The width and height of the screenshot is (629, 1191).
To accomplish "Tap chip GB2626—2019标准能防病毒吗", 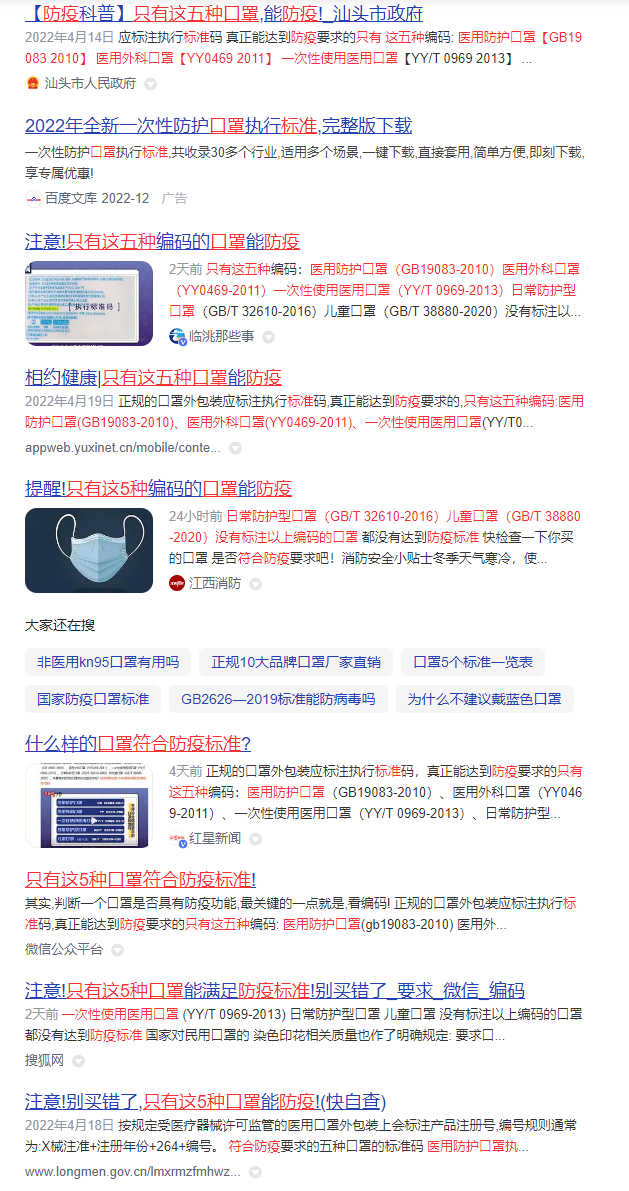I will tap(278, 699).
